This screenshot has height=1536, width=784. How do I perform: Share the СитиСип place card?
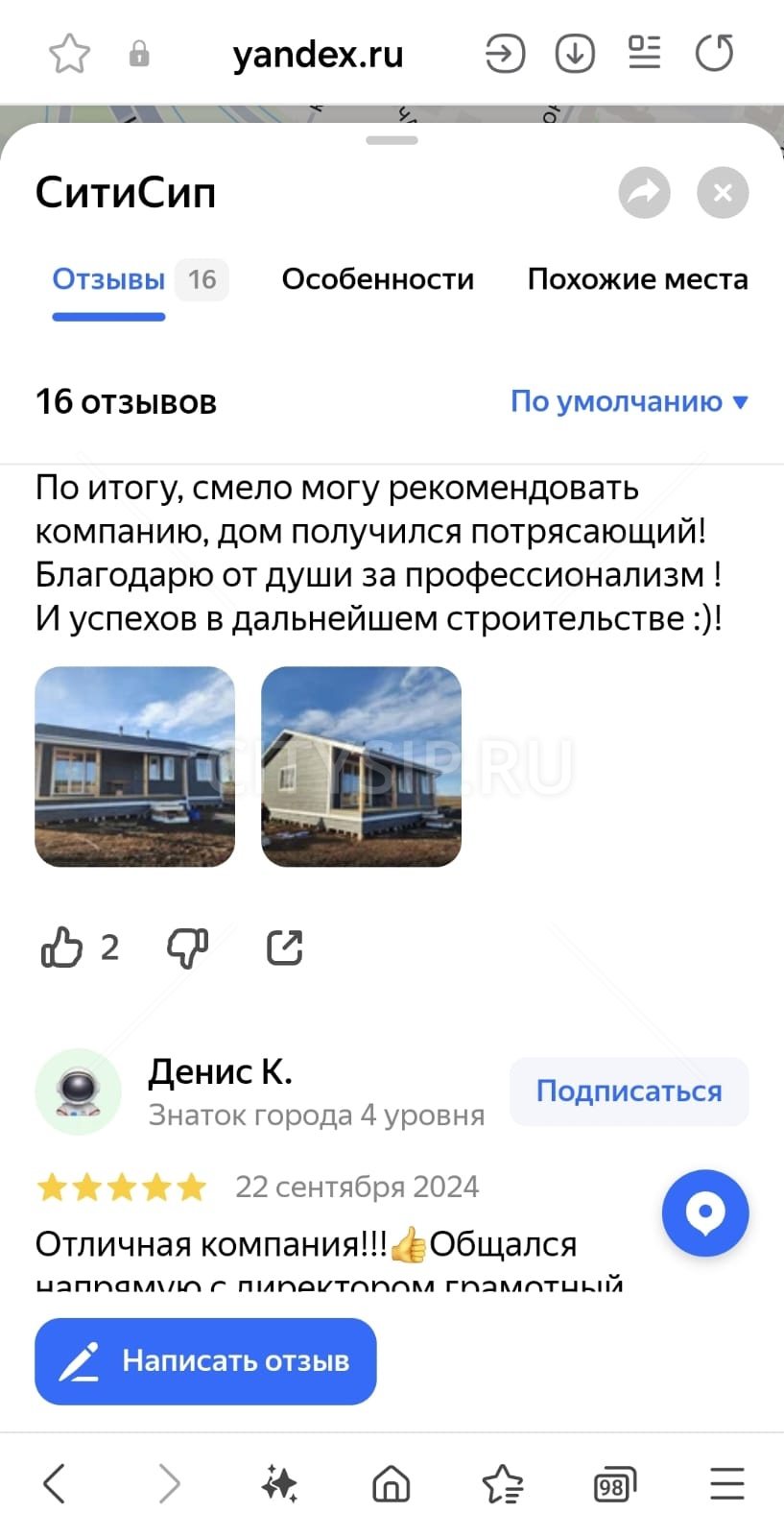pos(644,193)
